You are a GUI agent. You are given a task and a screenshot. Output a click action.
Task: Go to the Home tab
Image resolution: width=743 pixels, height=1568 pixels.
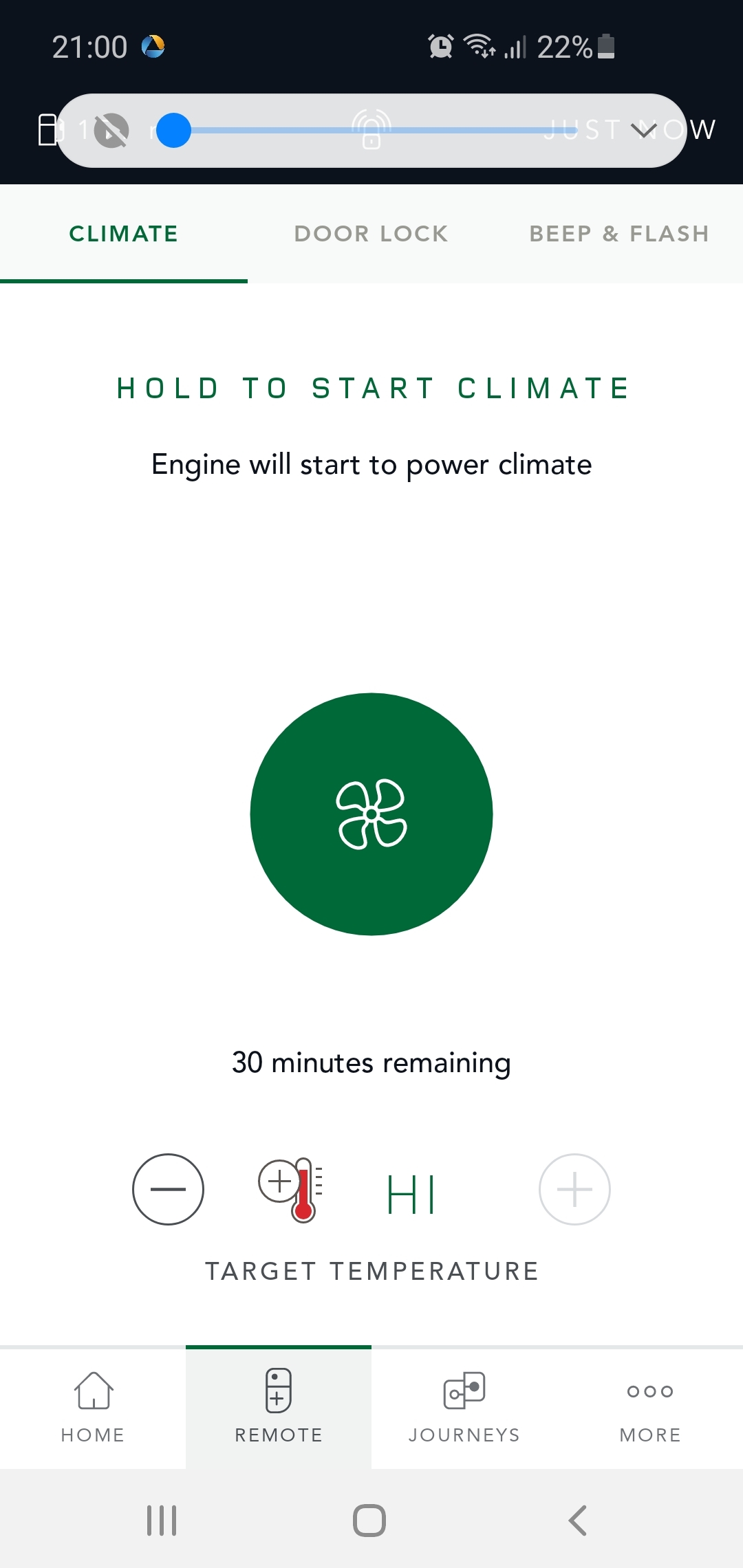(93, 1408)
